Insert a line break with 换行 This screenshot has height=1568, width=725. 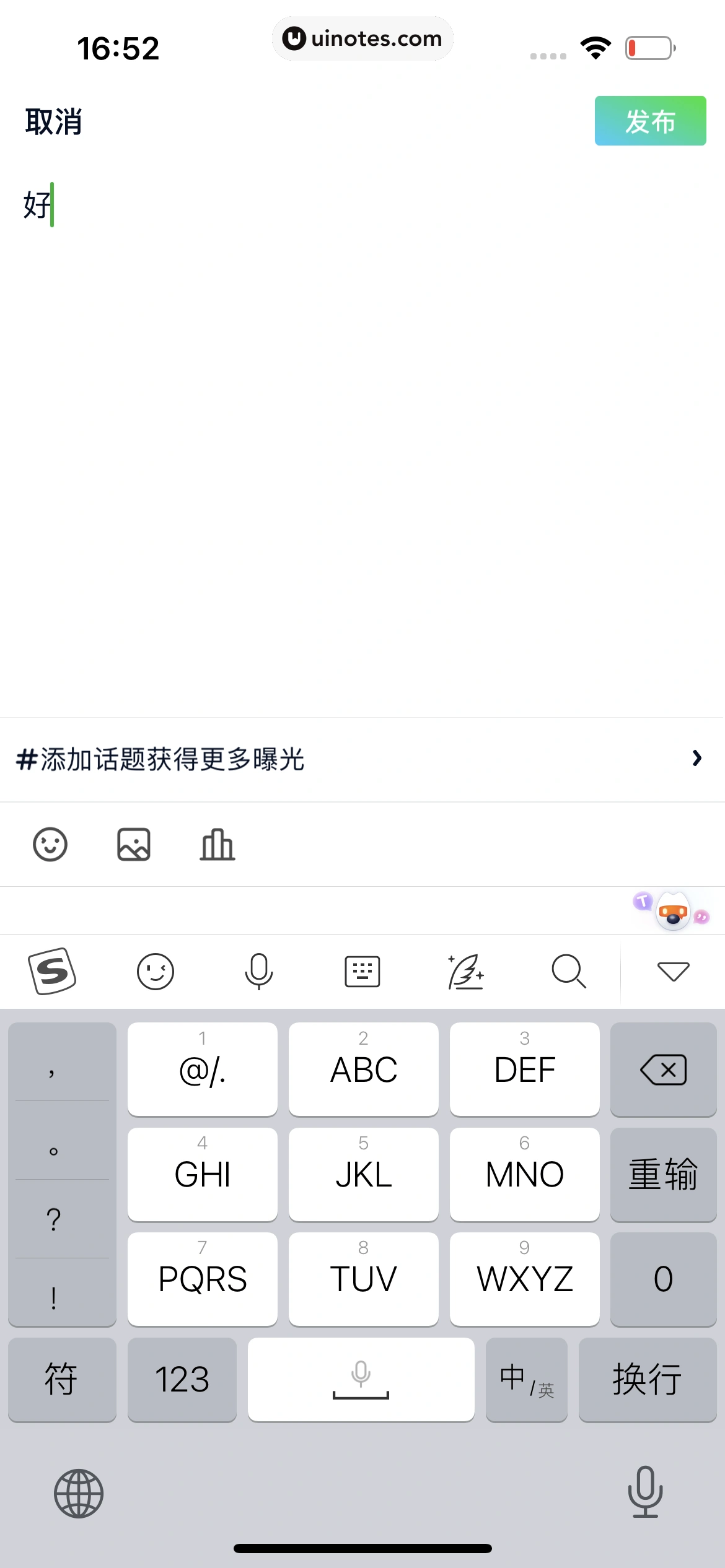(647, 1379)
